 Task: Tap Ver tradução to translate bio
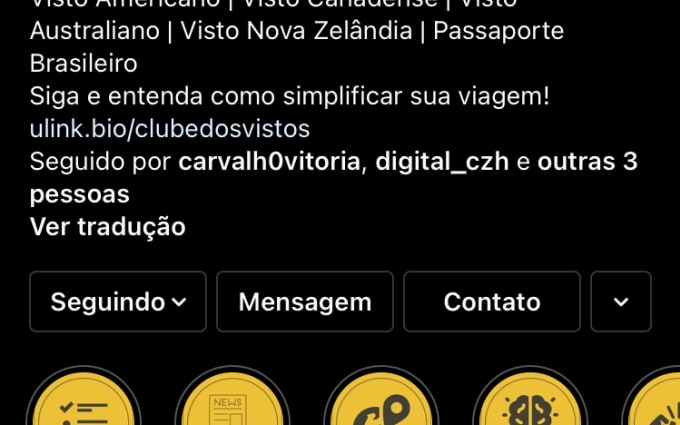[108, 226]
